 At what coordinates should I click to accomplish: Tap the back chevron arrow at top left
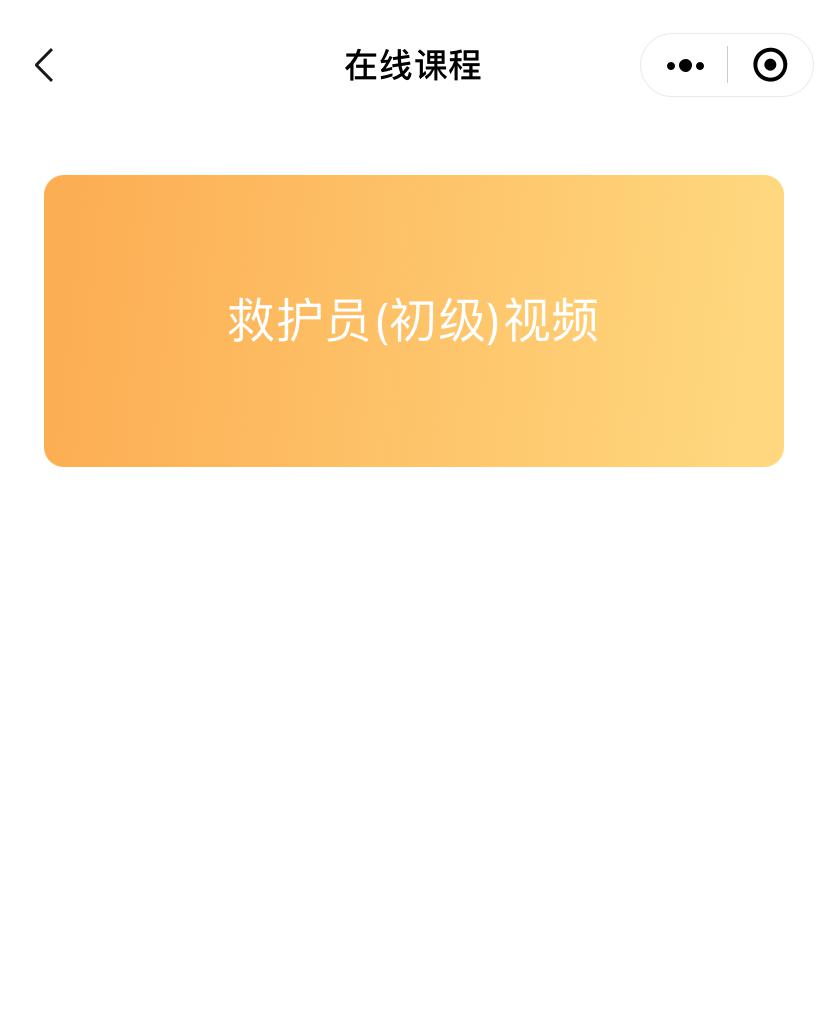click(44, 65)
